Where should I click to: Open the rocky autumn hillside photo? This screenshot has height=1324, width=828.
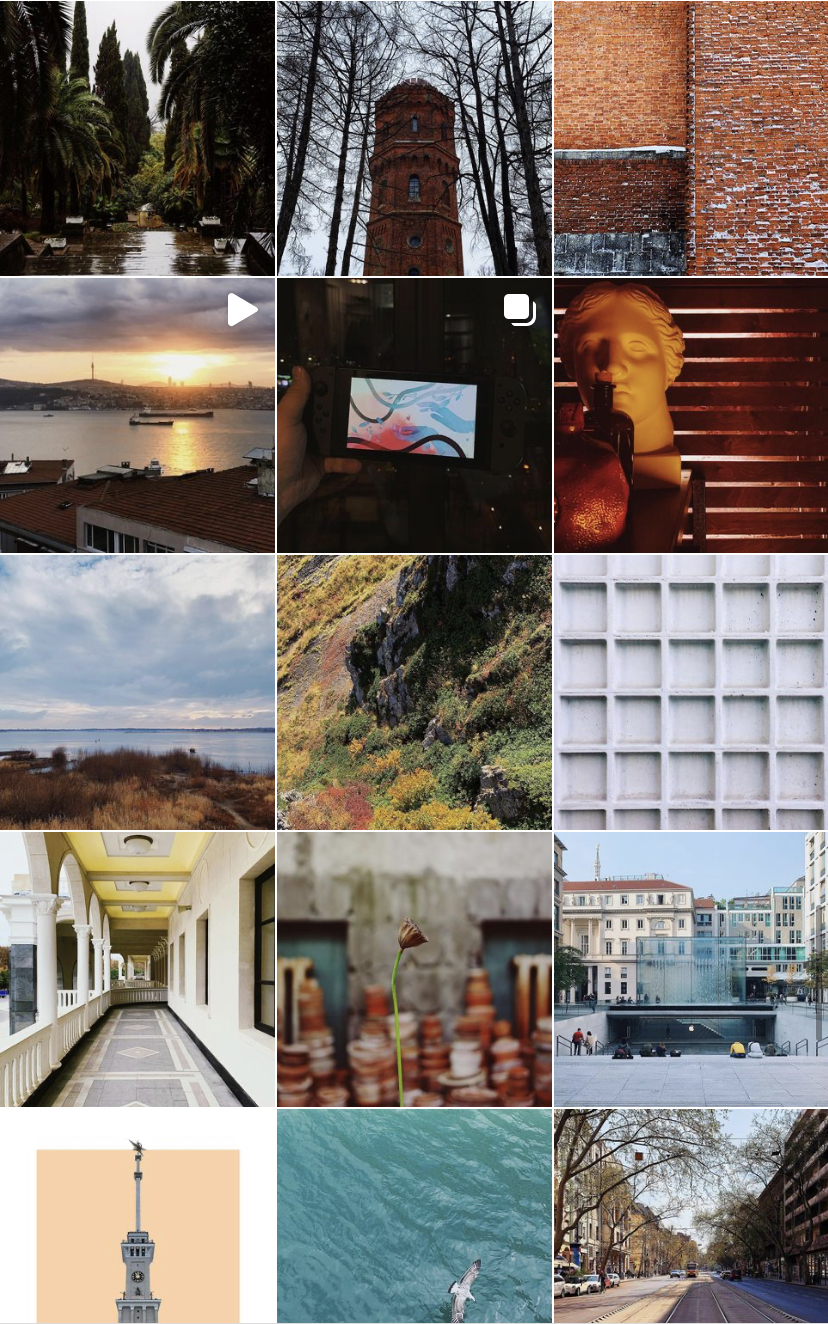pos(414,692)
